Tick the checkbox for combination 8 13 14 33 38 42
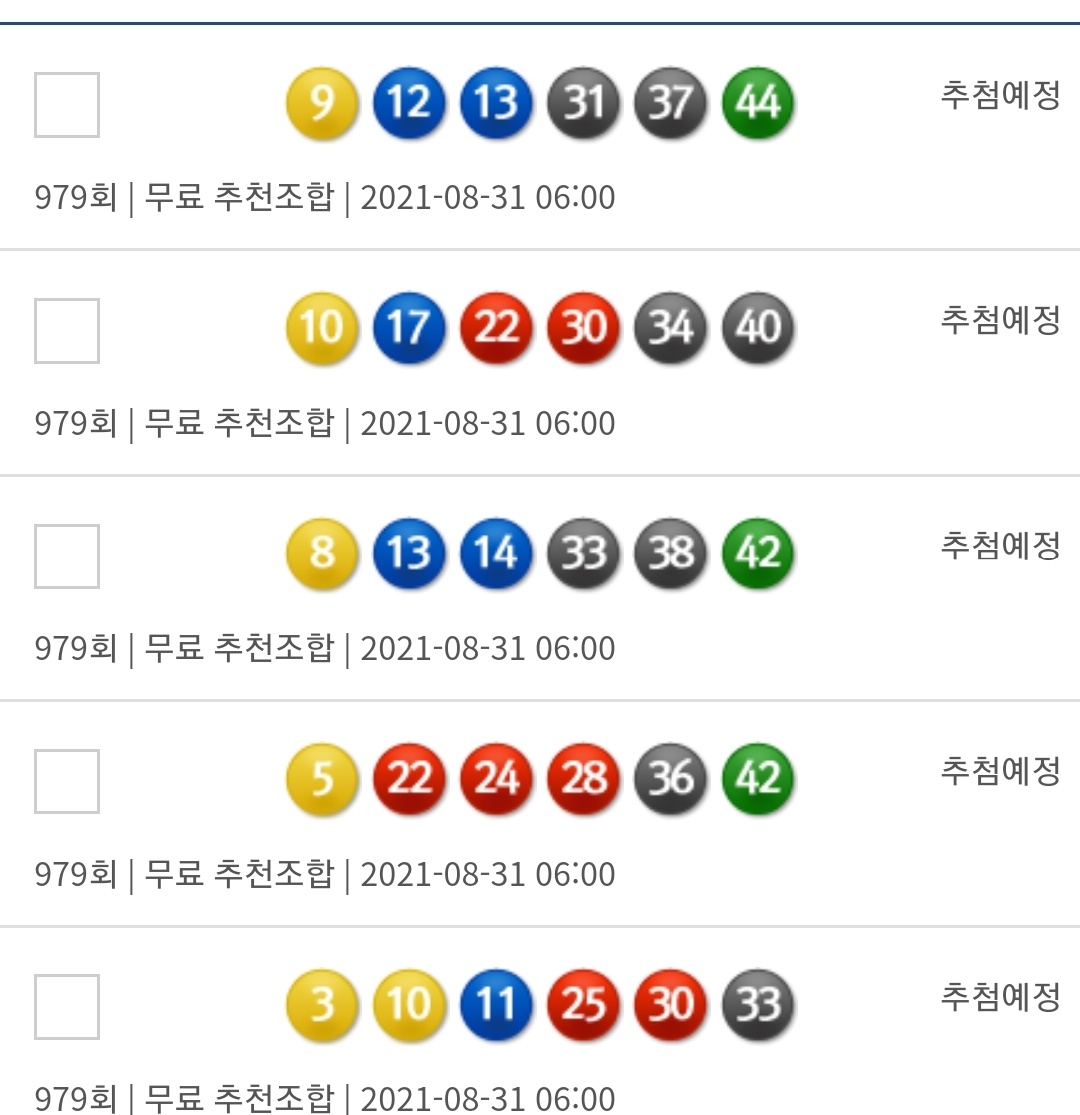The image size is (1080, 1115). (x=67, y=556)
